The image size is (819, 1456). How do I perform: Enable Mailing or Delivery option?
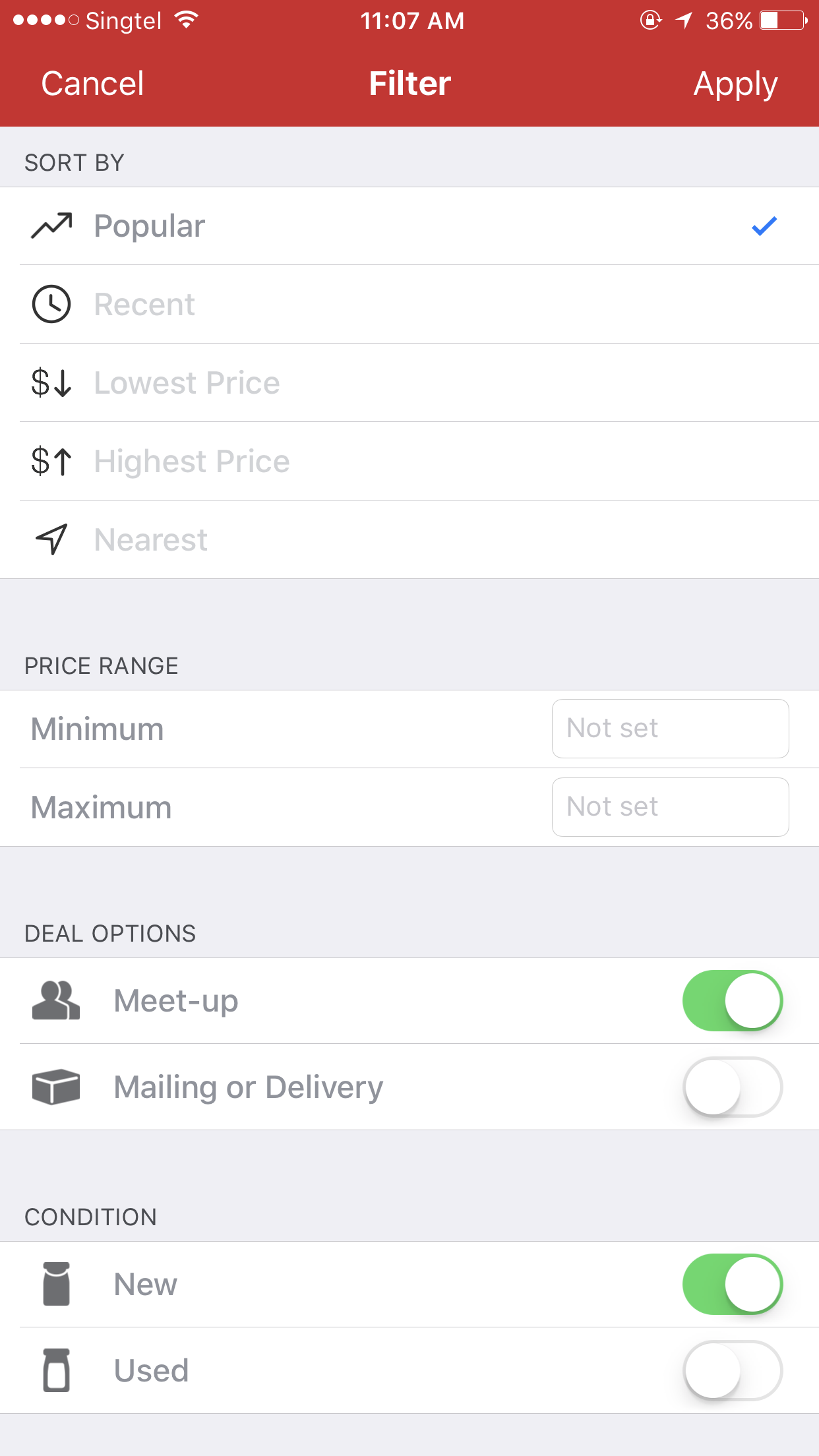[733, 1087]
